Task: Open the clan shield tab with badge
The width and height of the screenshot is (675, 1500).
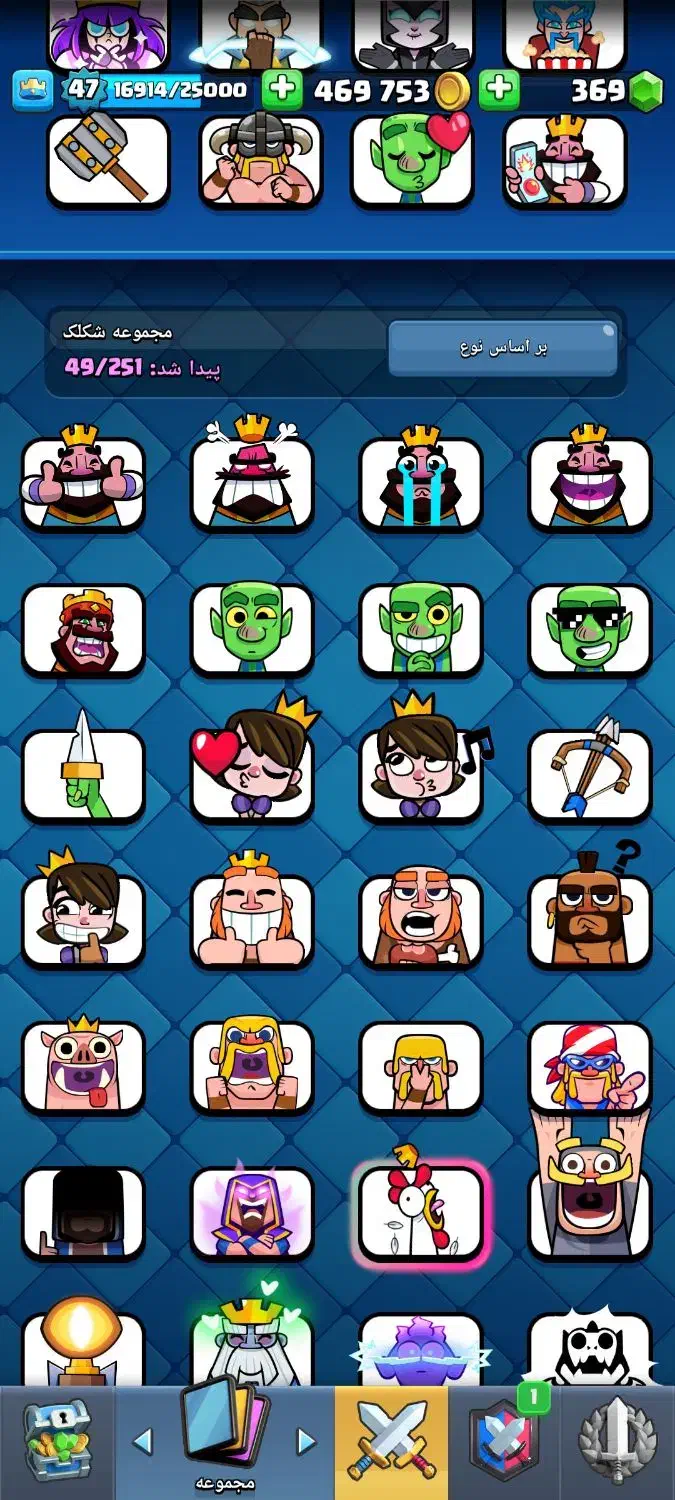Action: pos(504,1440)
